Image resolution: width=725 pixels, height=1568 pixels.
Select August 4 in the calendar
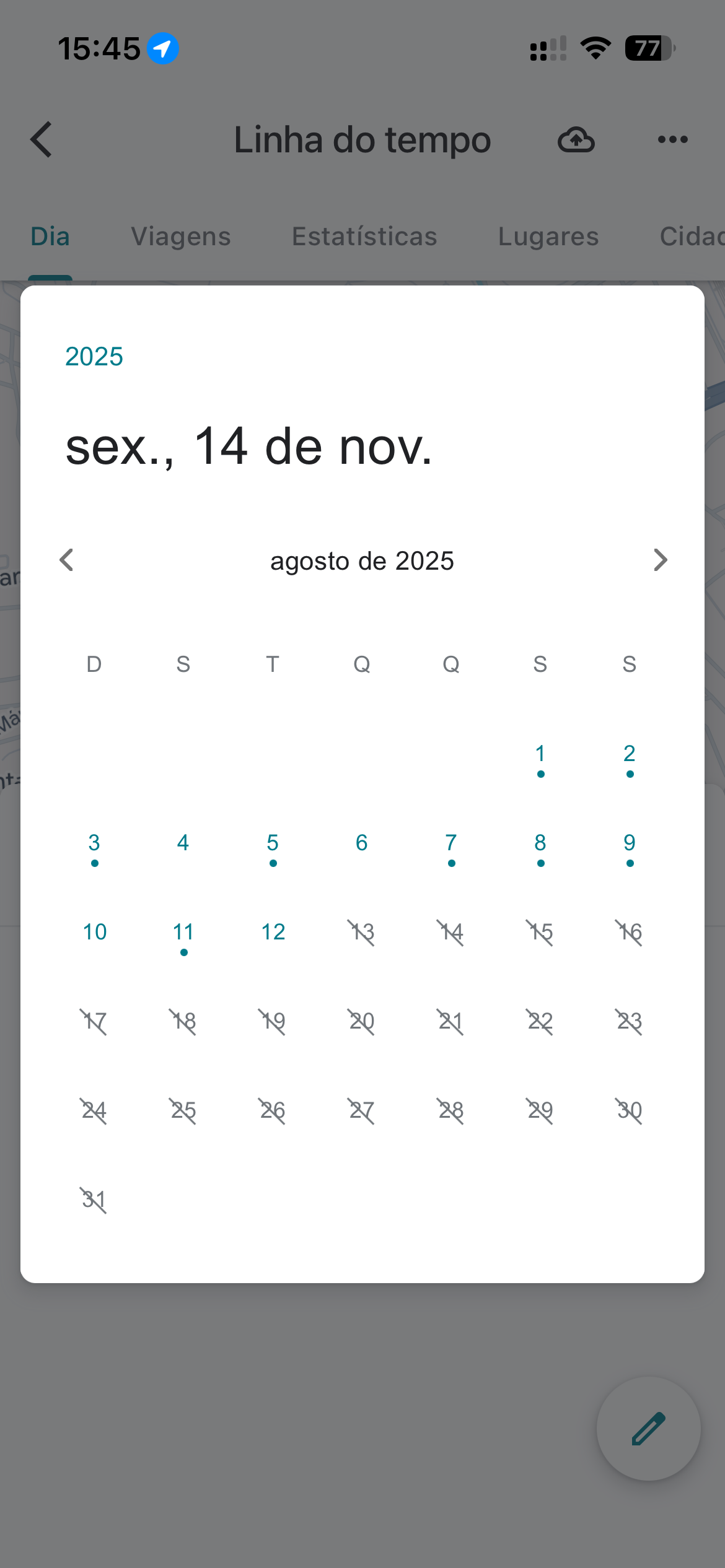coord(183,843)
